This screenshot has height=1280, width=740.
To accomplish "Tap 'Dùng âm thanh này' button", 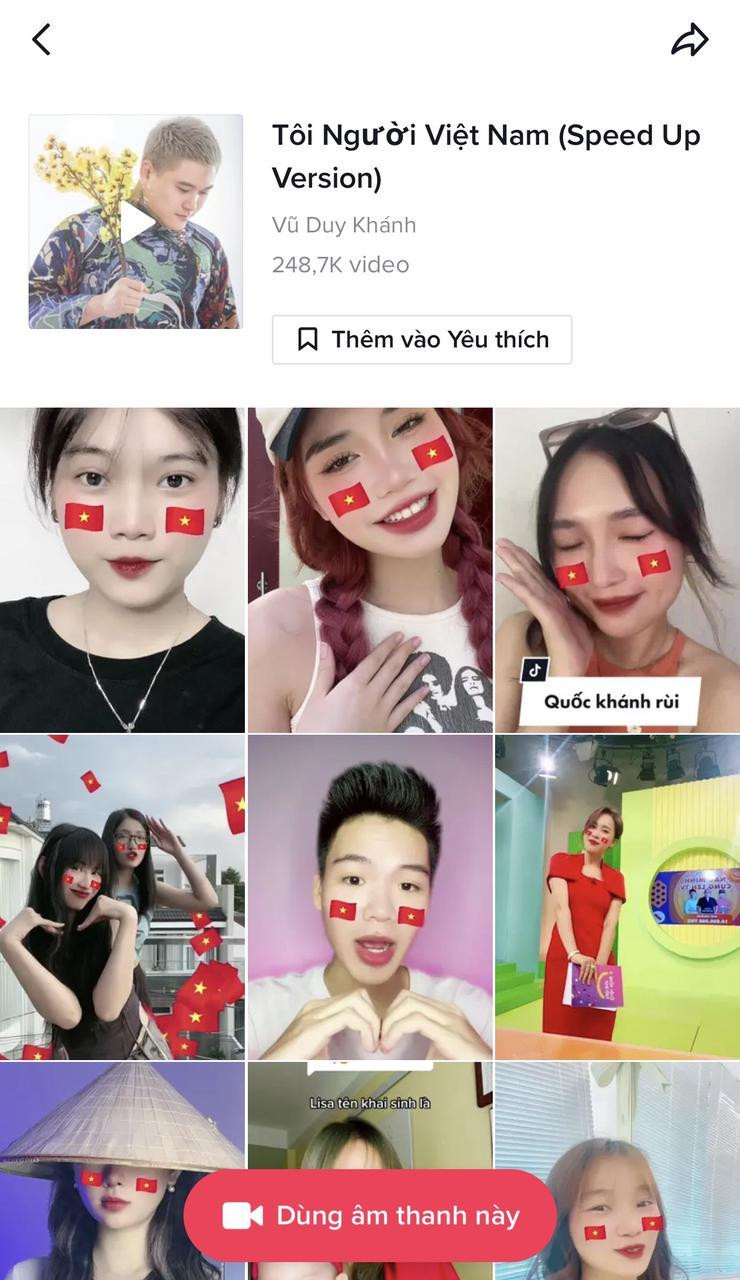I will coord(370,1216).
